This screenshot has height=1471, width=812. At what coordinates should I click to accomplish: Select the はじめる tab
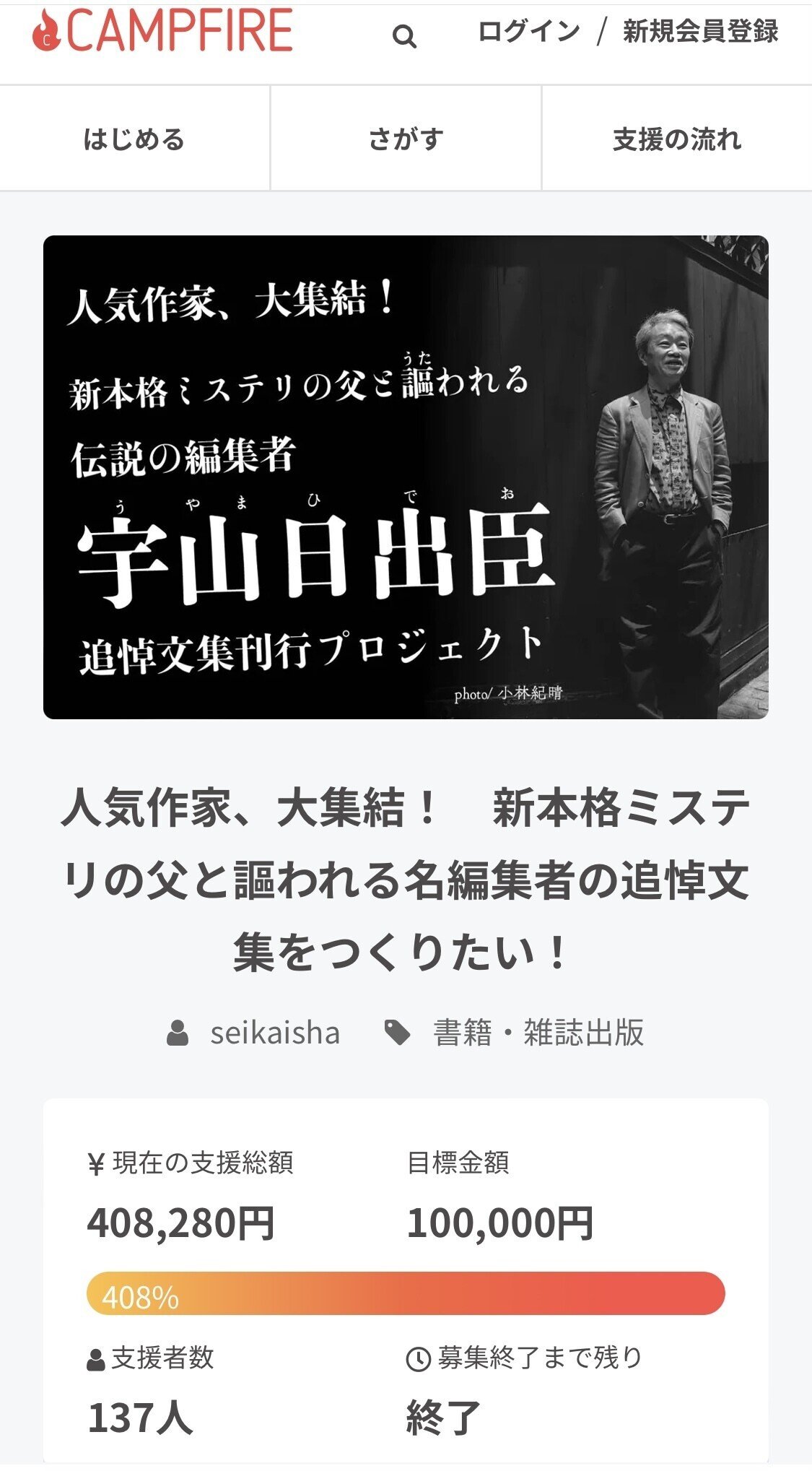(x=135, y=139)
